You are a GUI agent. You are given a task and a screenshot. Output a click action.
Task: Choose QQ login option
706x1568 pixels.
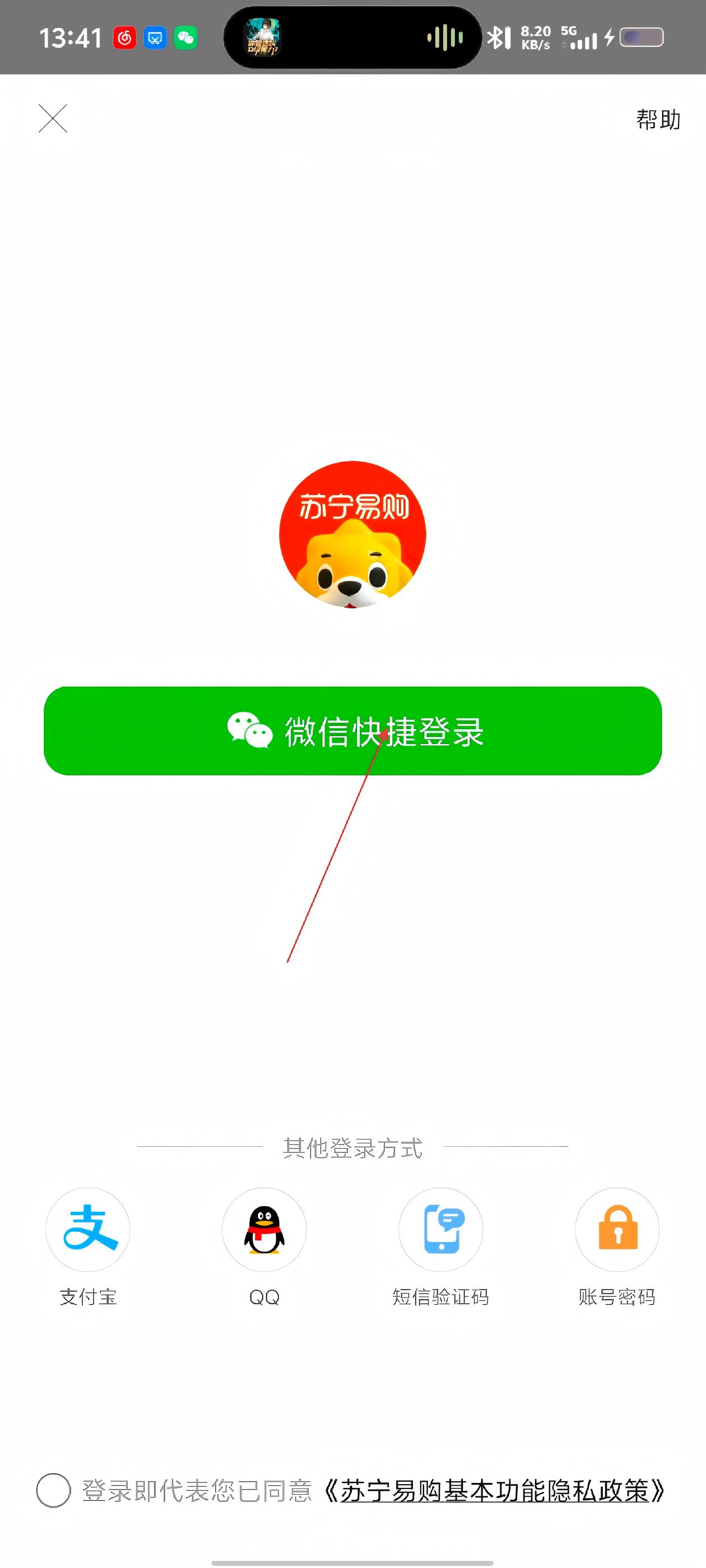pos(264,1230)
